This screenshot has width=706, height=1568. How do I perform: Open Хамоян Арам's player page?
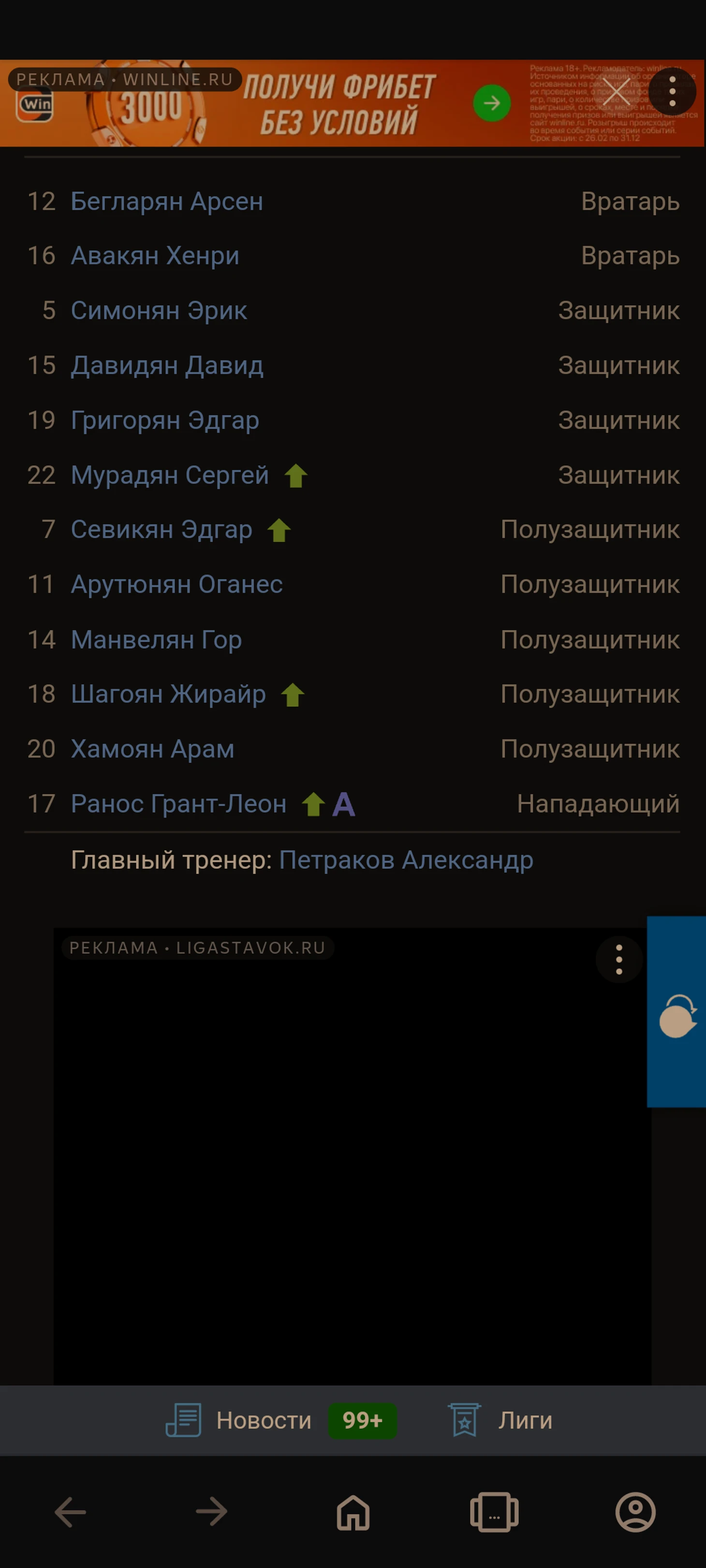tap(152, 749)
